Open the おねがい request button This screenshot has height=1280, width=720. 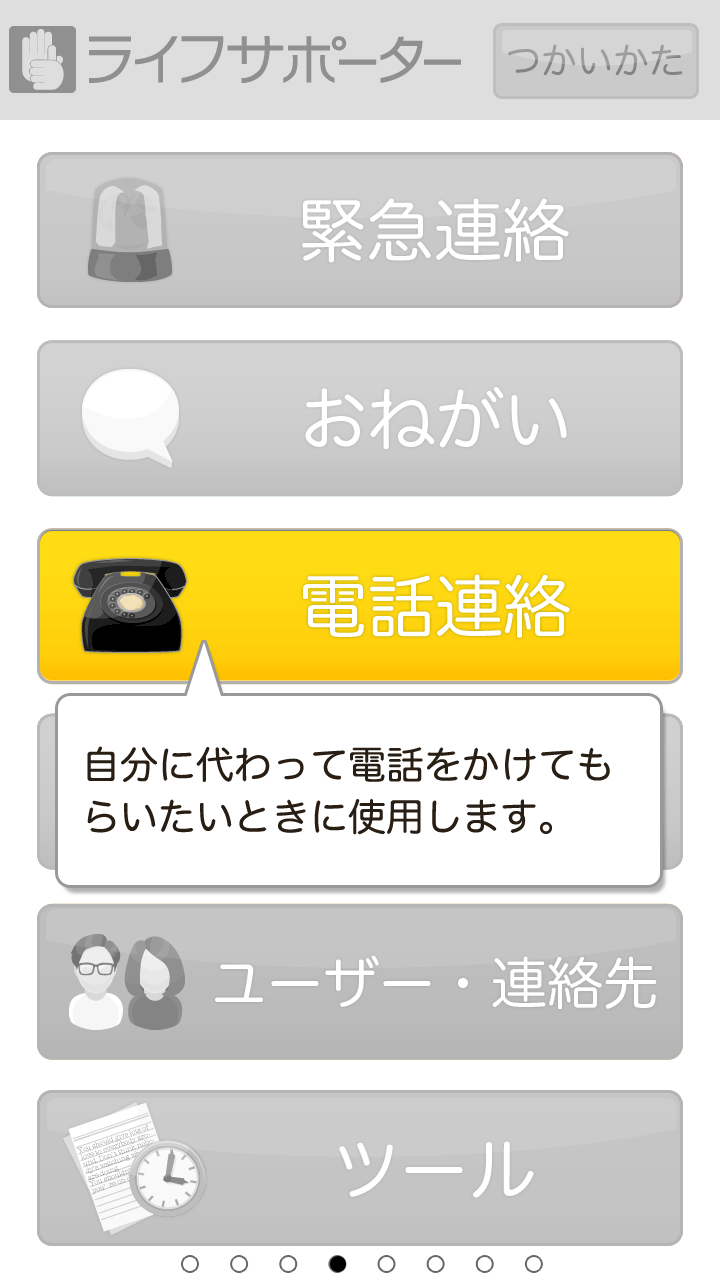(x=360, y=418)
